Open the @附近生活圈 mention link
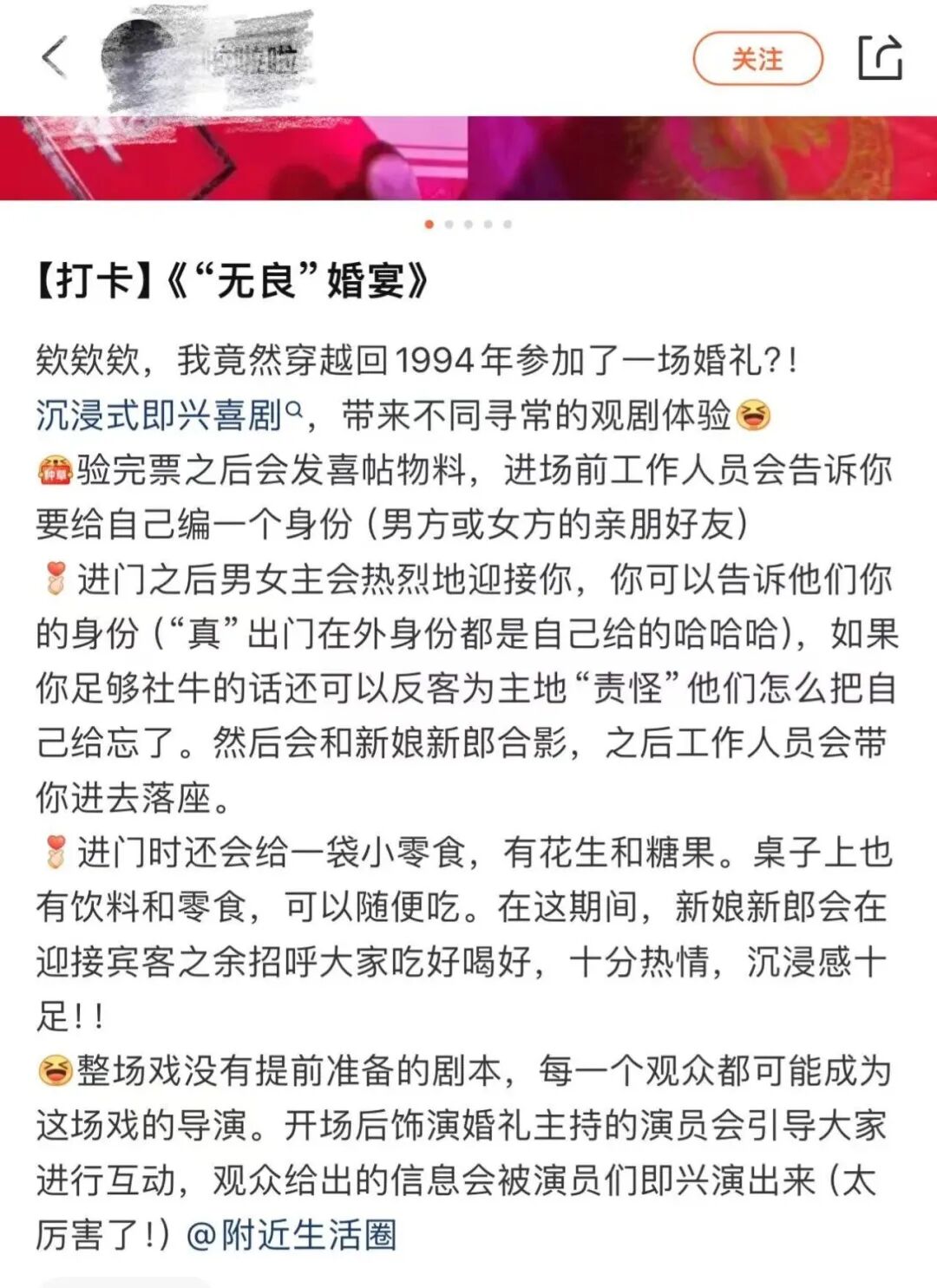 click(x=292, y=1234)
